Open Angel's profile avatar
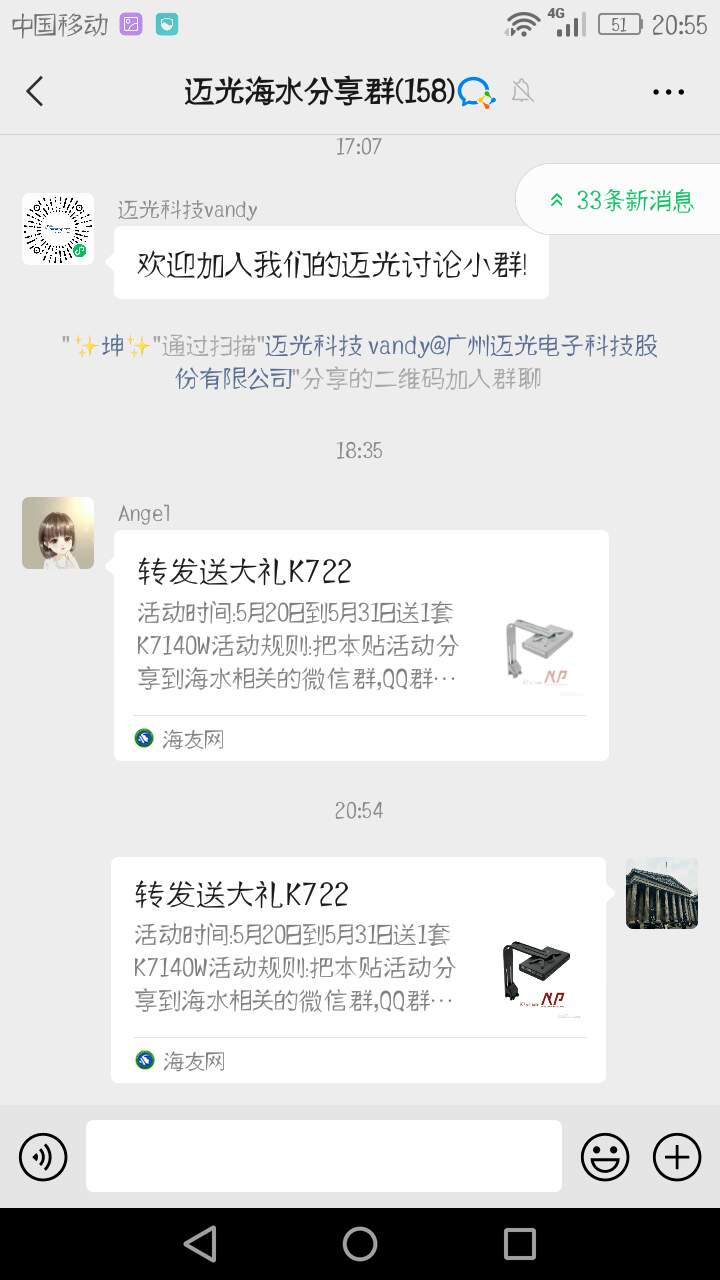 click(58, 533)
